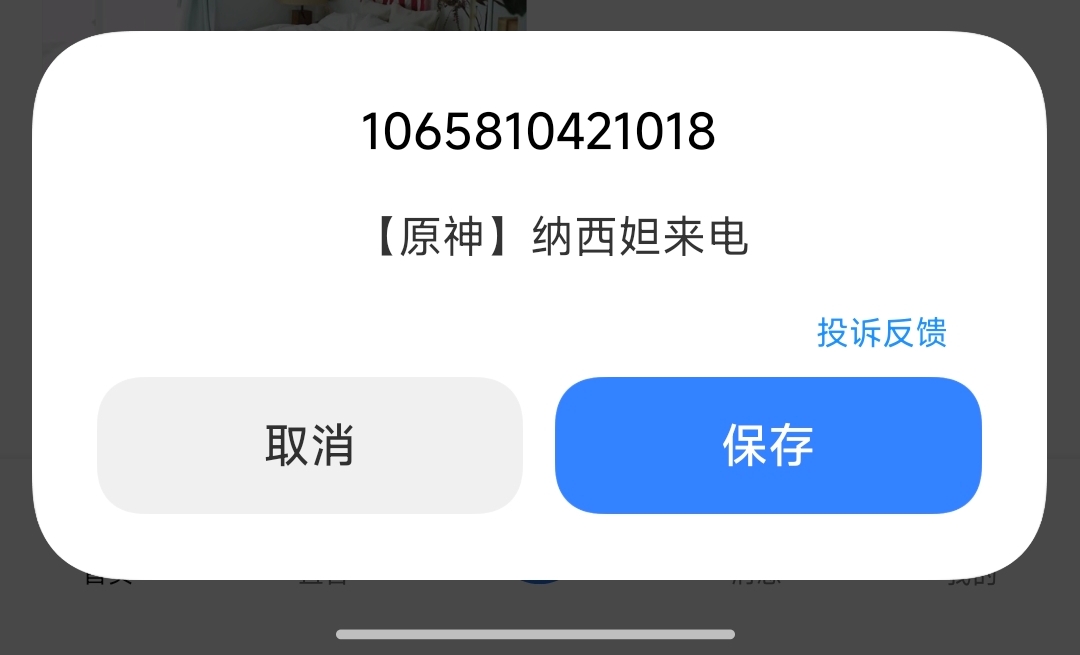Tap 取消 to cancel the dialog
Image resolution: width=1080 pixels, height=655 pixels.
pyautogui.click(x=309, y=445)
